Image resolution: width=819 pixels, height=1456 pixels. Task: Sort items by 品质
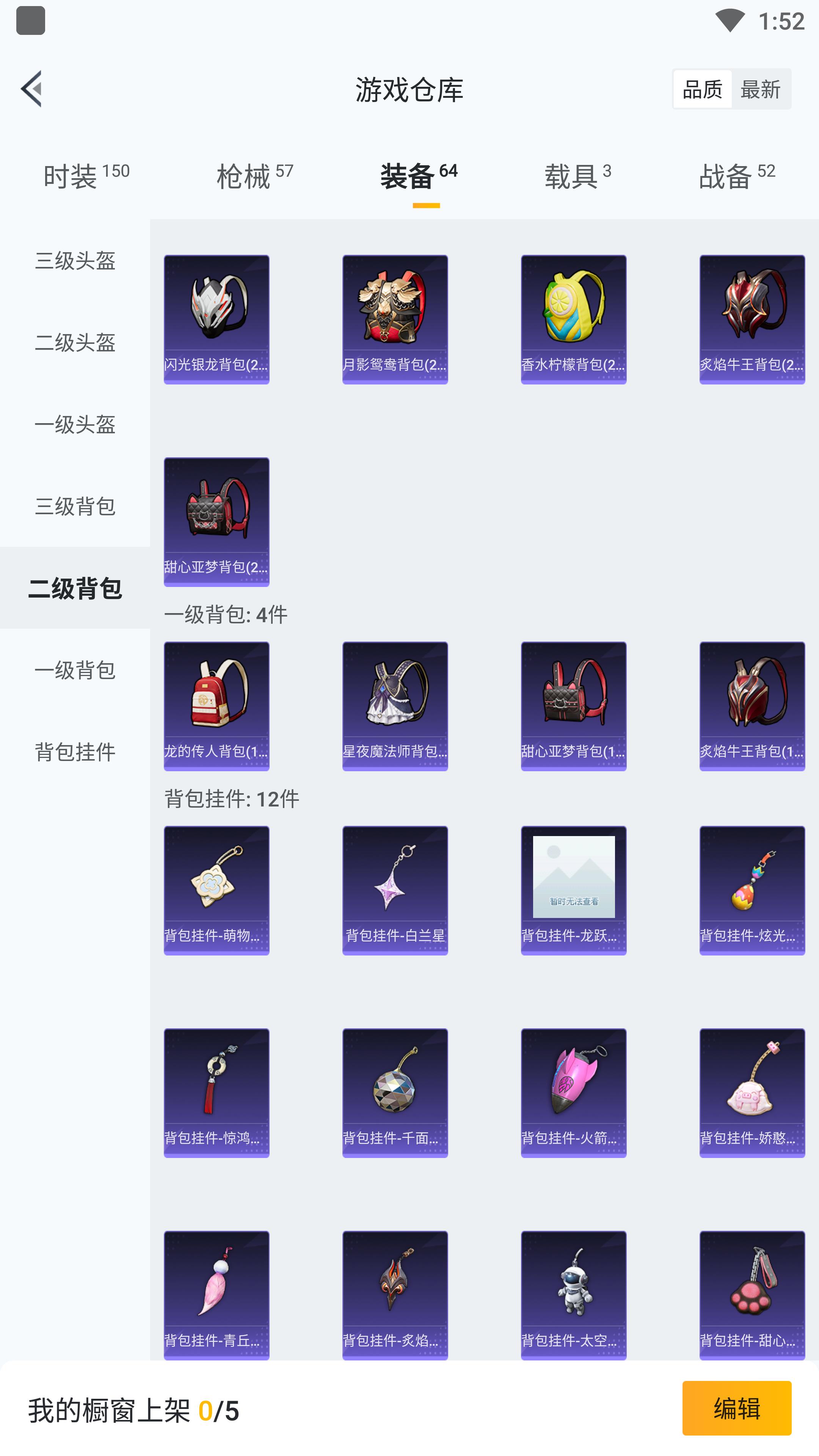coord(703,89)
